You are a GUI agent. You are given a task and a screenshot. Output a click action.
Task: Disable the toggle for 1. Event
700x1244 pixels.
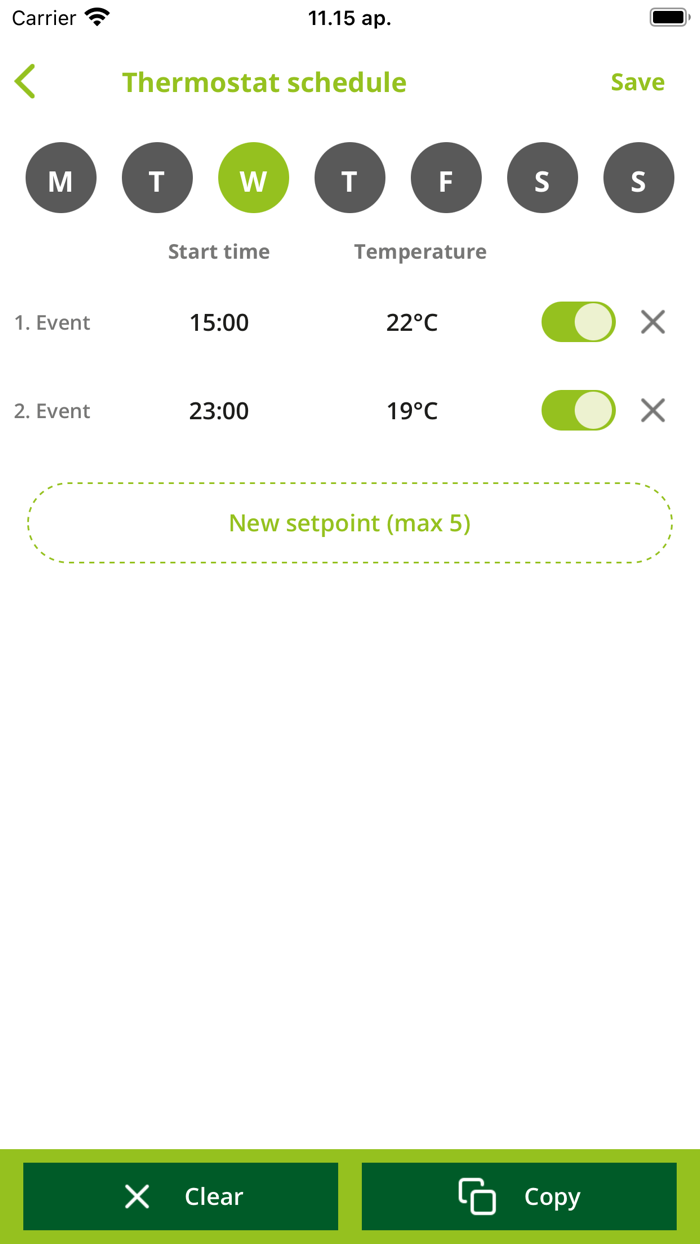tap(578, 322)
